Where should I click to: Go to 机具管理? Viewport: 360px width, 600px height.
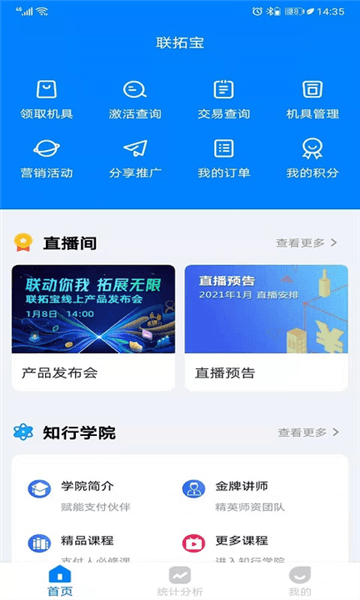[313, 99]
